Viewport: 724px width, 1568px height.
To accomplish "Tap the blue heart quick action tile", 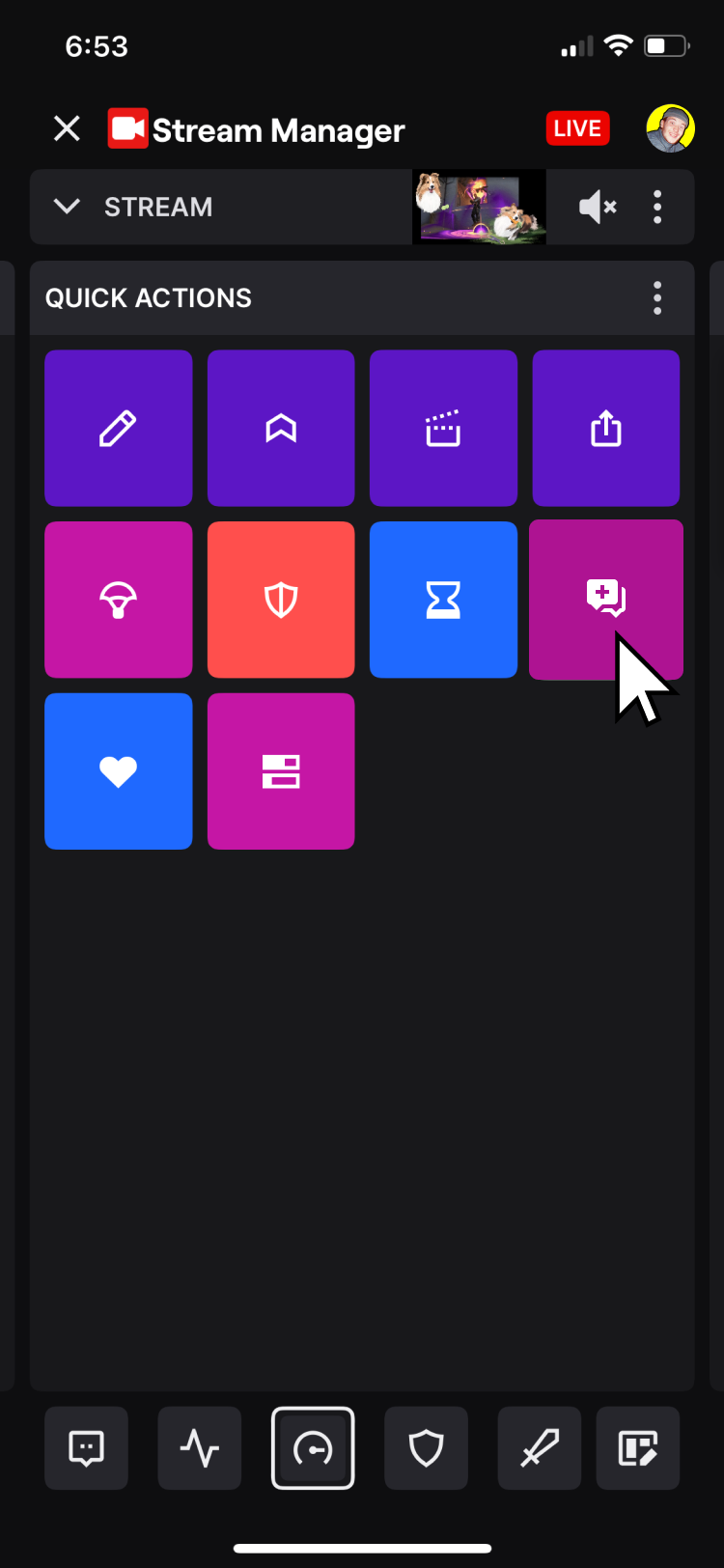I will [x=119, y=771].
